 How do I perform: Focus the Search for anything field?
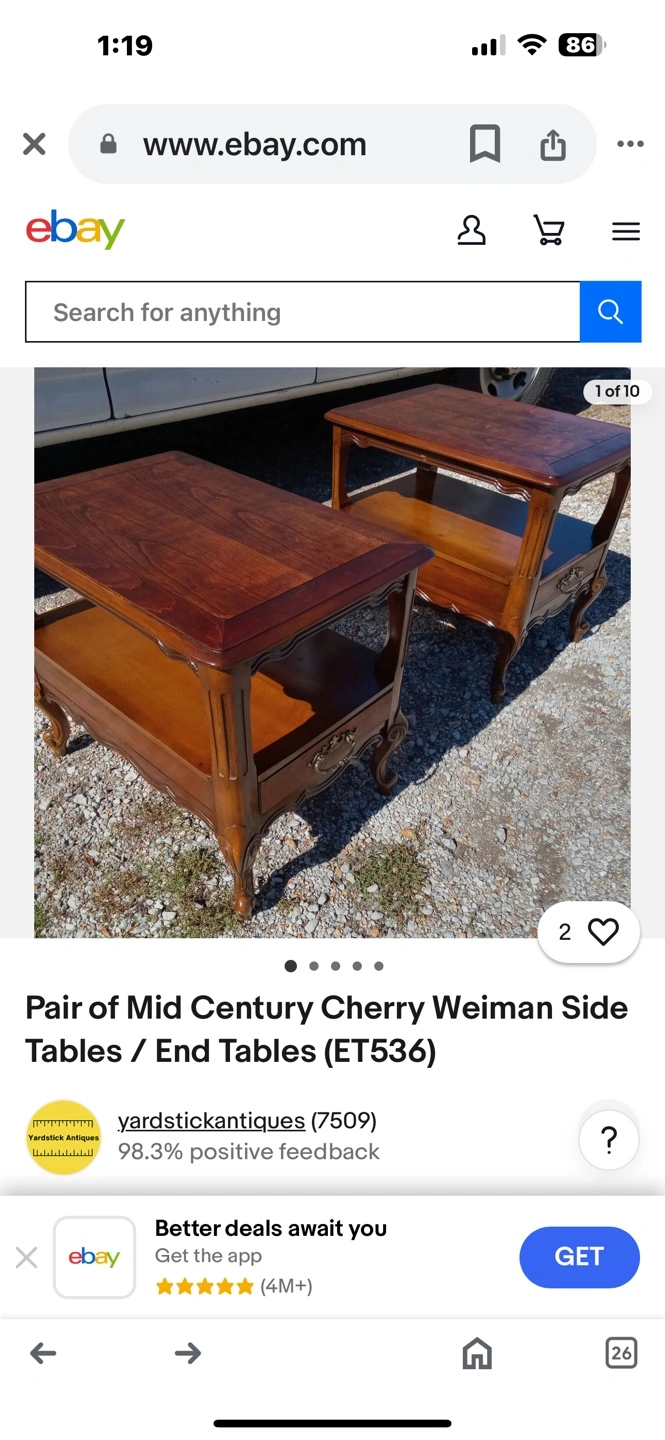tap(300, 312)
